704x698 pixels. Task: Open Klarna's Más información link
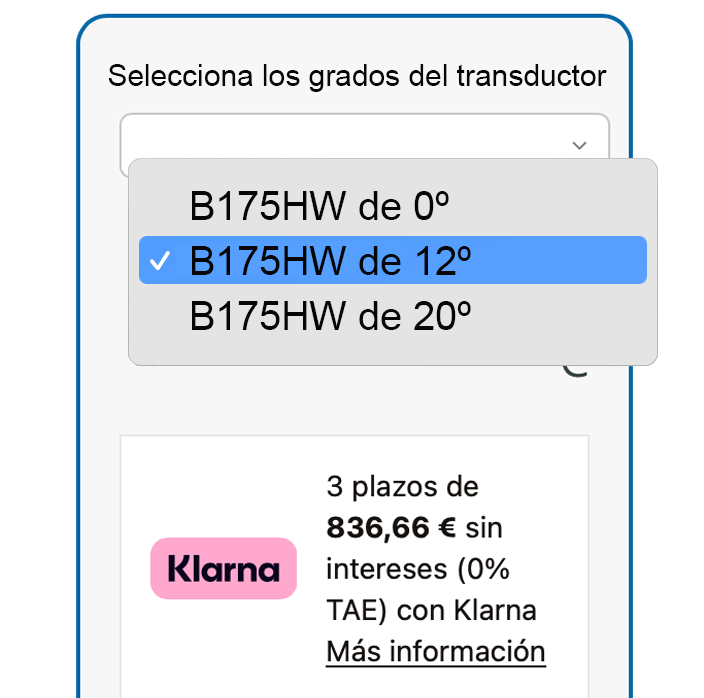pyautogui.click(x=435, y=652)
